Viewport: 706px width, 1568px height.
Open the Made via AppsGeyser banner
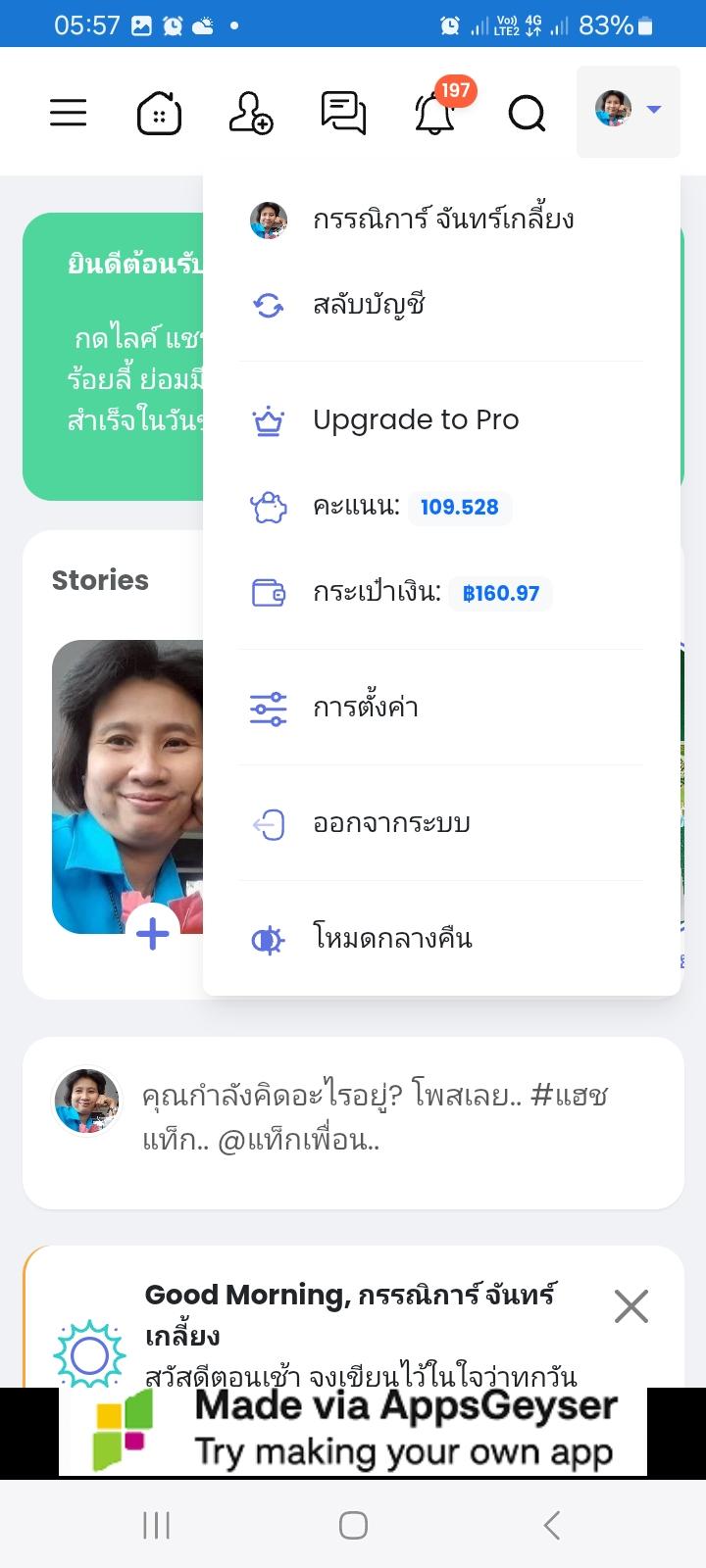[x=353, y=1432]
